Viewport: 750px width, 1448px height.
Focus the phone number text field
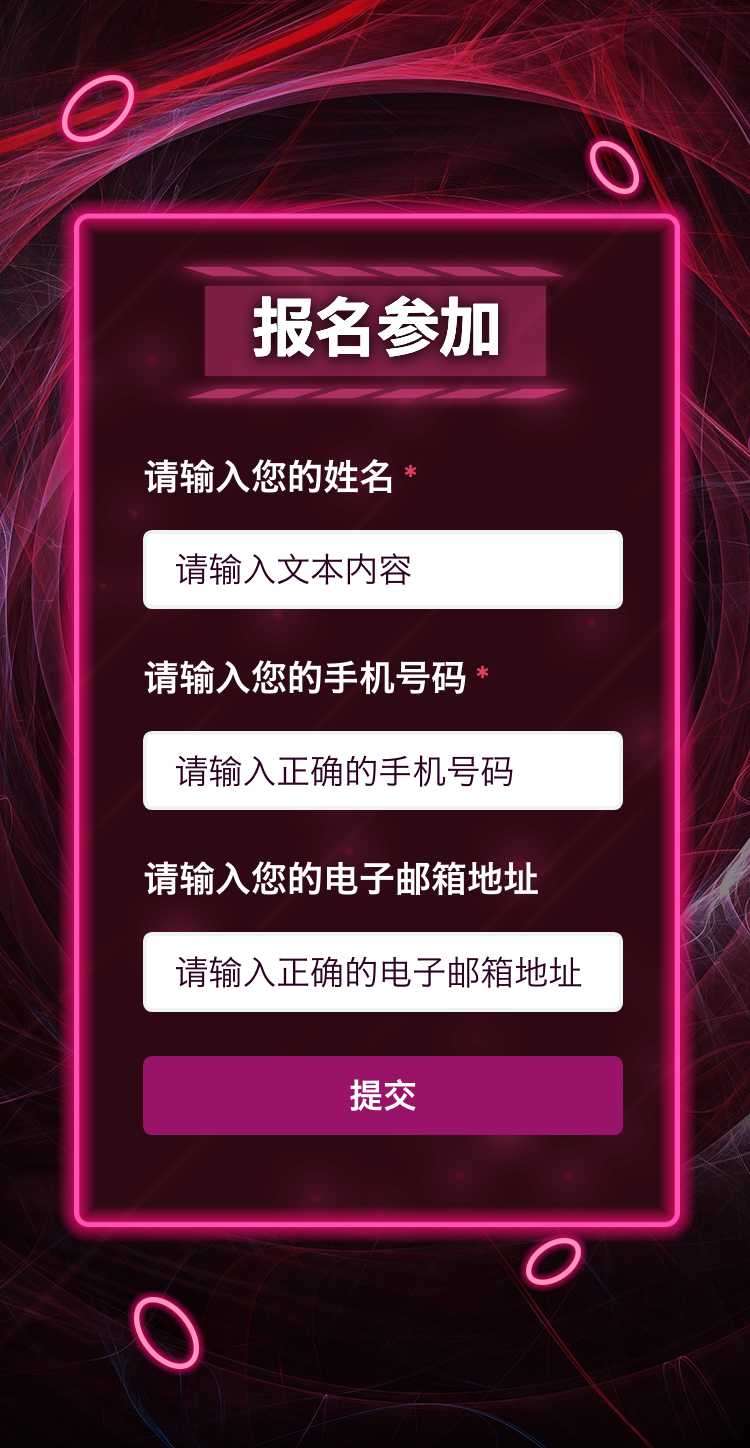click(382, 770)
